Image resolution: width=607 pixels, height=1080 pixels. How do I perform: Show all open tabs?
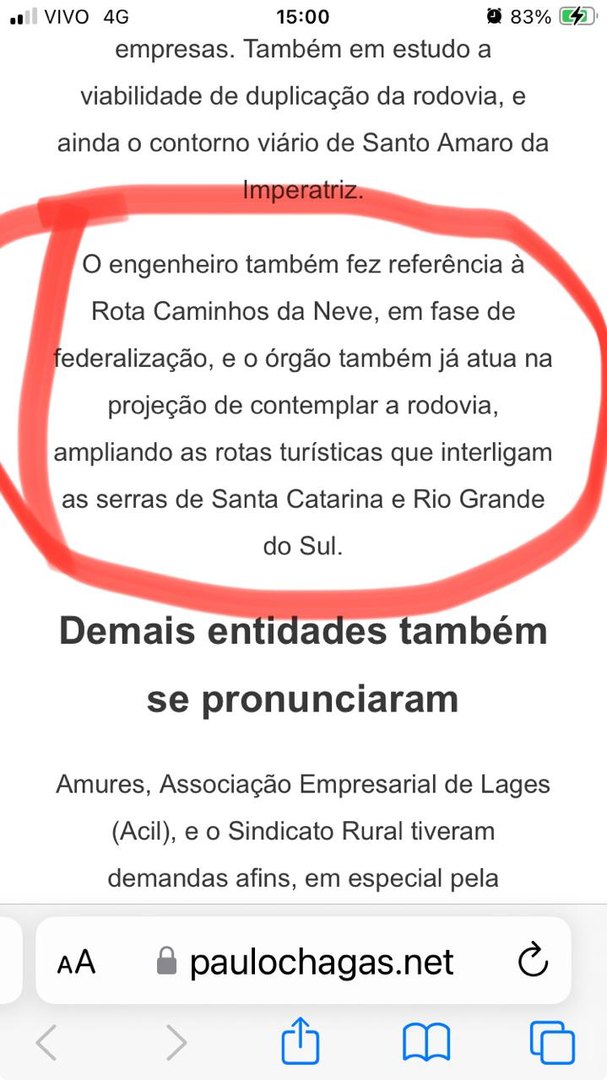click(x=552, y=1042)
